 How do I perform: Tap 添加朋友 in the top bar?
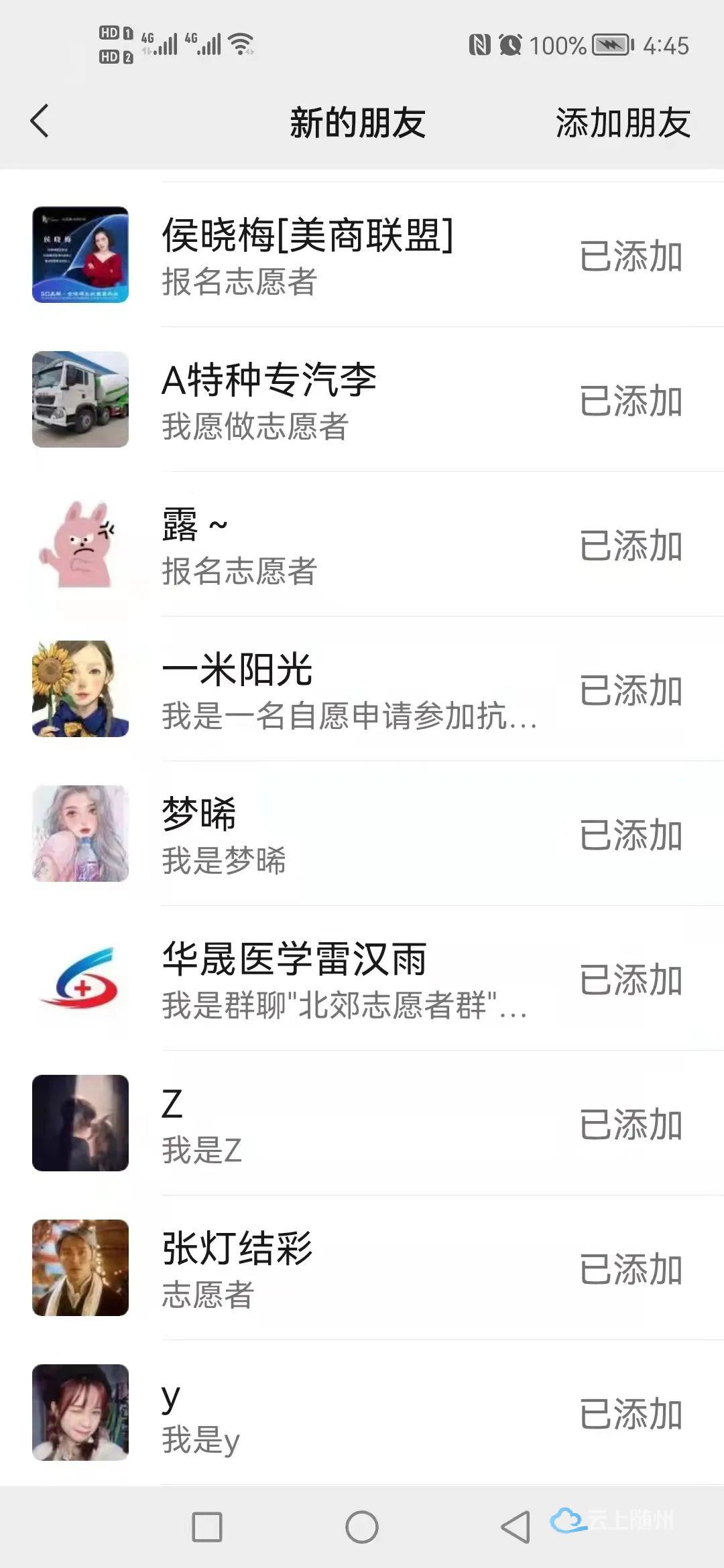[x=623, y=123]
